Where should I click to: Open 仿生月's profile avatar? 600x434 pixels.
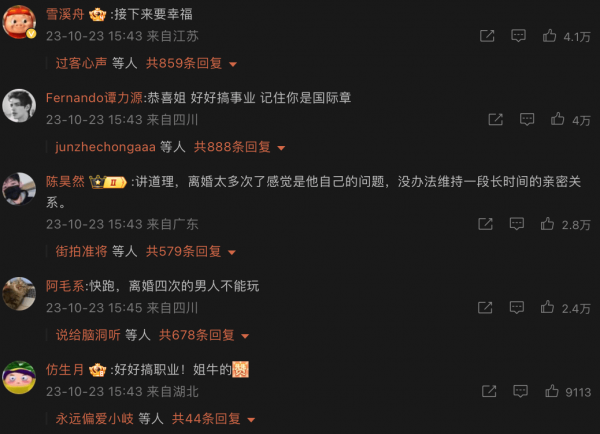[20, 378]
